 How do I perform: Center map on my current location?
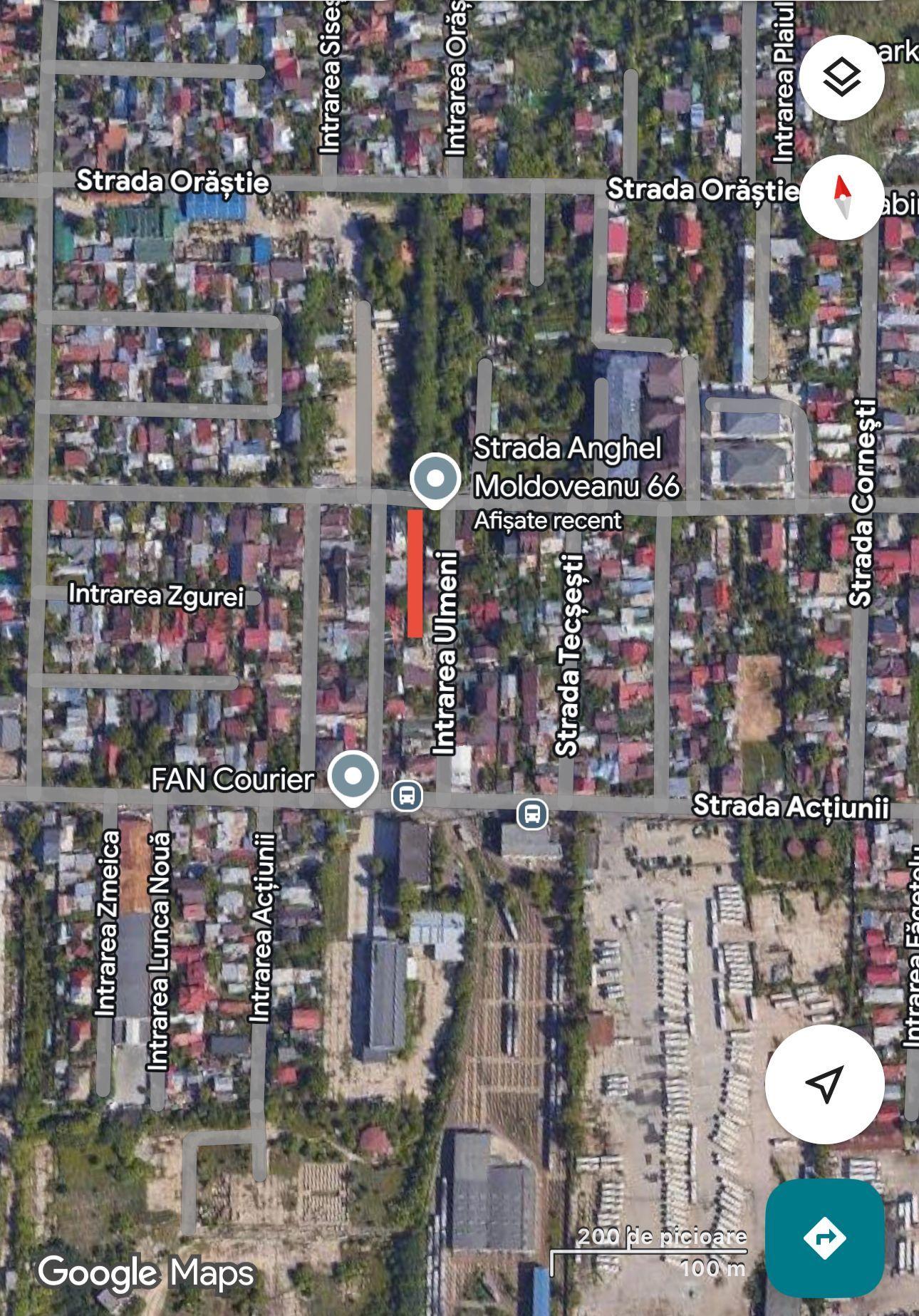coord(824,1084)
